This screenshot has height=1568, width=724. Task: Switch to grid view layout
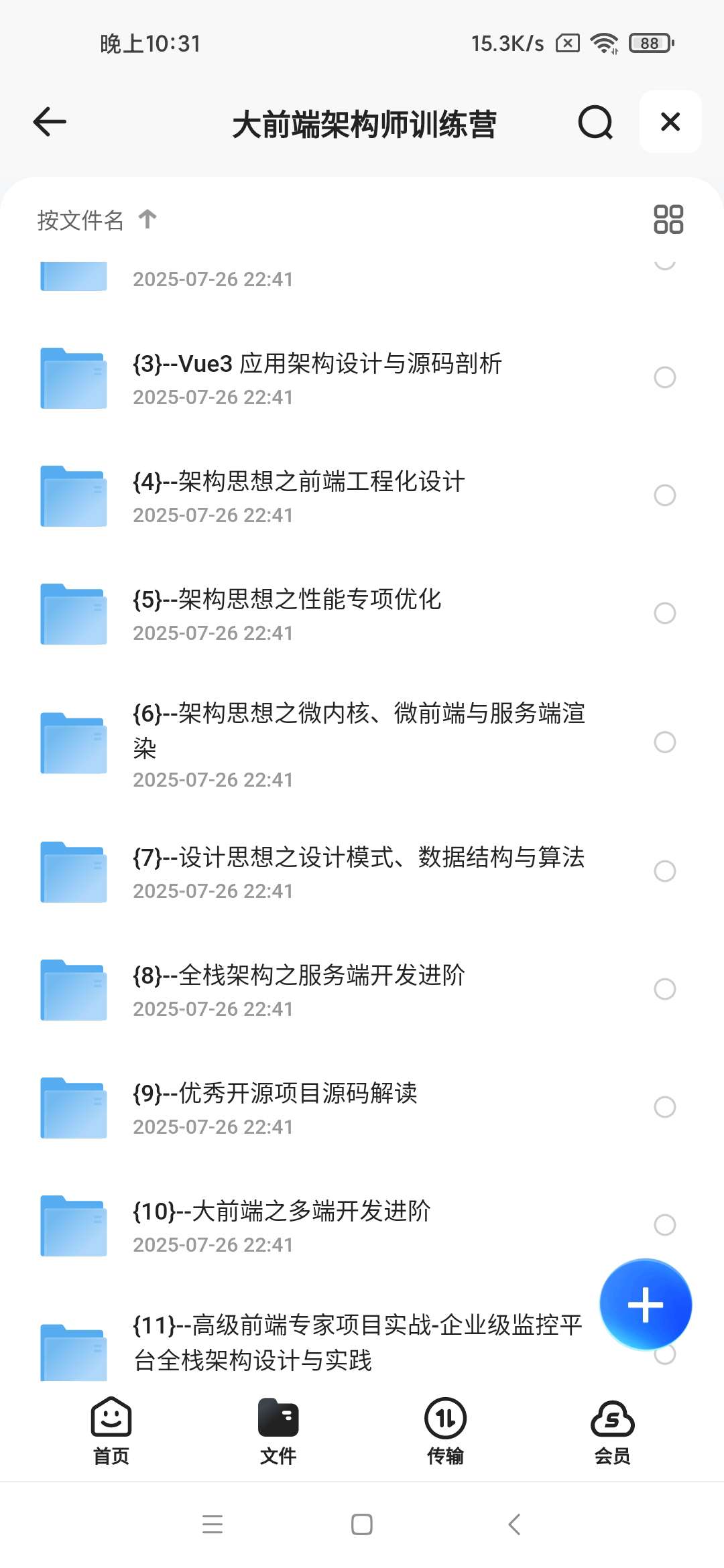click(670, 219)
